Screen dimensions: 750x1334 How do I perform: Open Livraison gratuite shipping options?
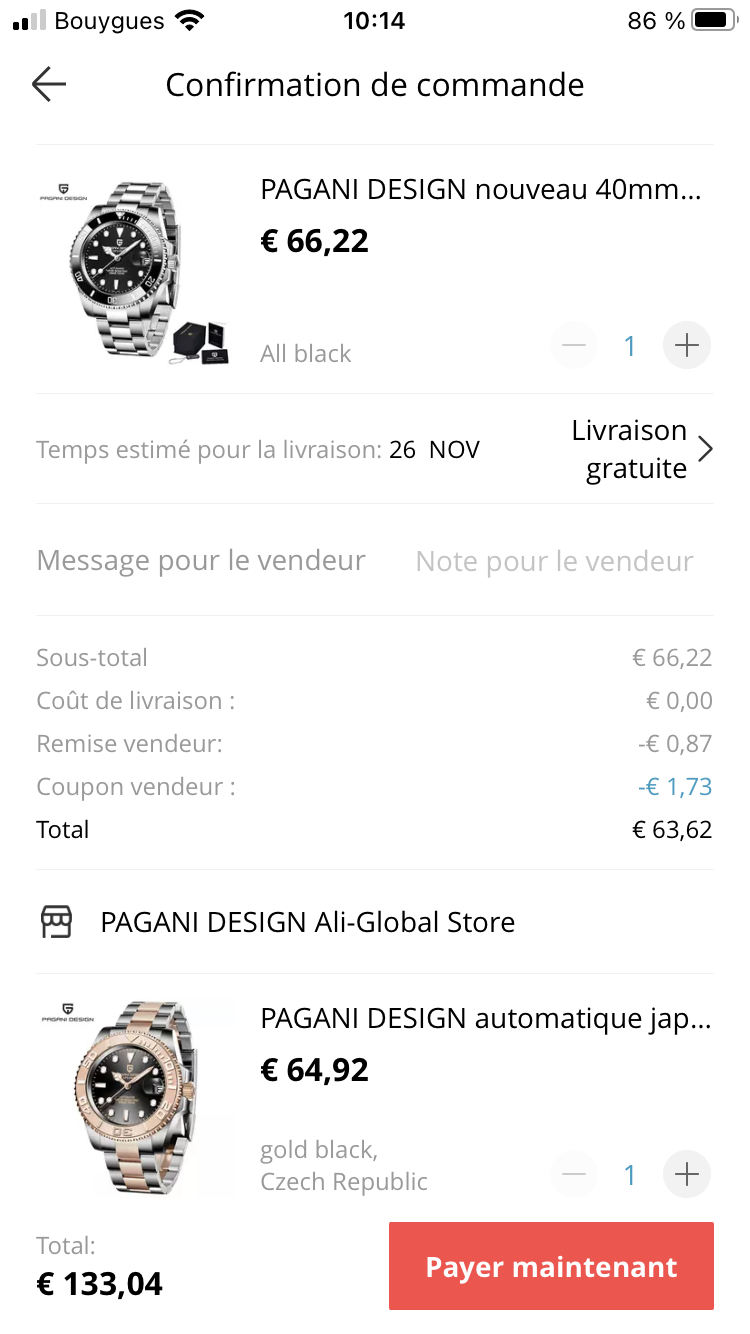(x=642, y=450)
